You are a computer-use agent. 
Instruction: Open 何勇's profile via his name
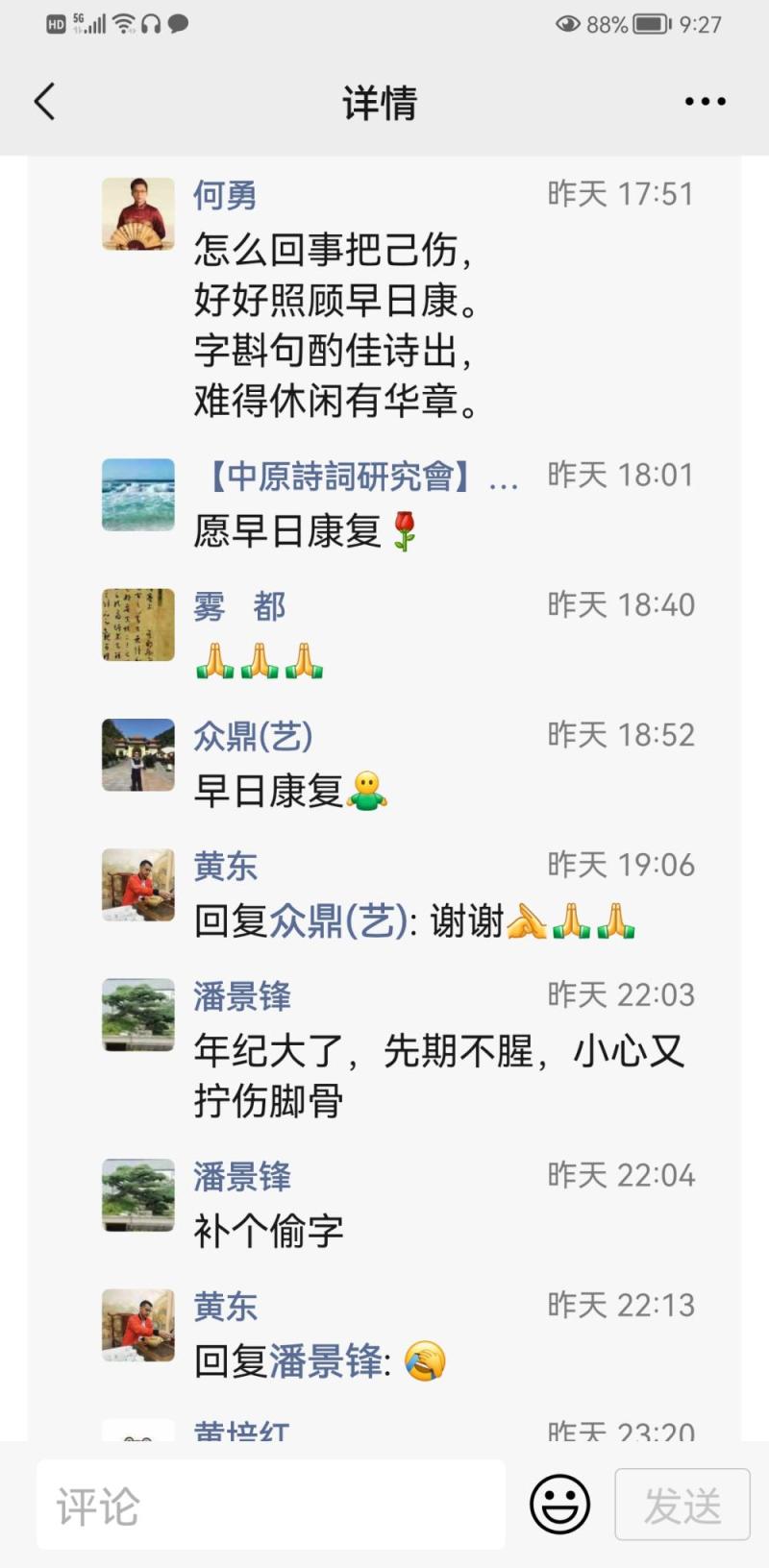click(x=225, y=195)
